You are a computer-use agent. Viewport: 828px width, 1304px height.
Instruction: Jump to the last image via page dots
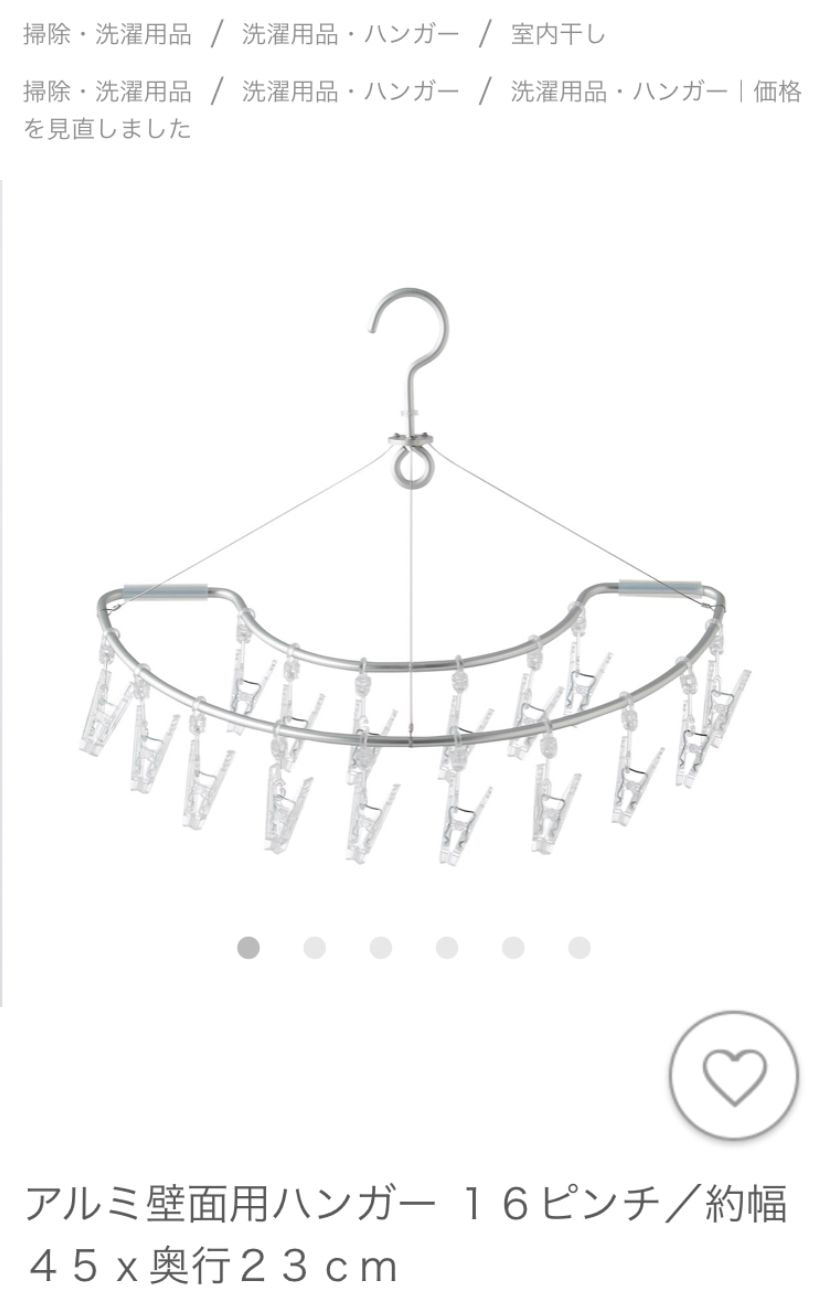click(579, 948)
